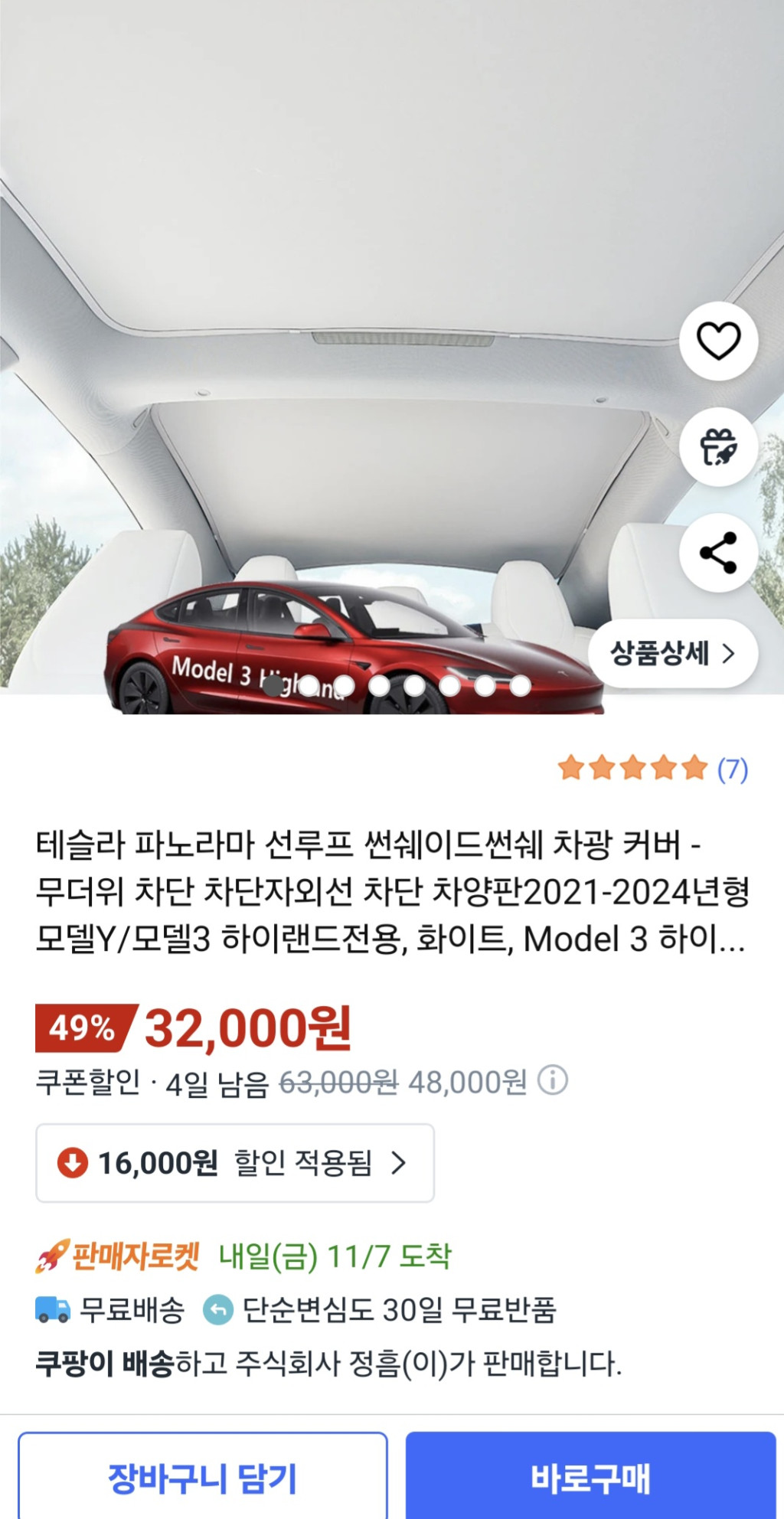
Task: Share this product listing
Action: tap(718, 553)
